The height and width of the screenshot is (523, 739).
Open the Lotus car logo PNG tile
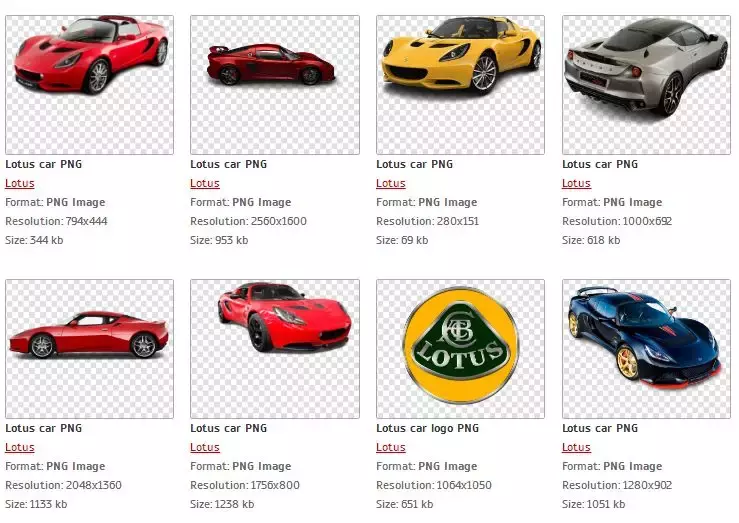[x=460, y=348]
